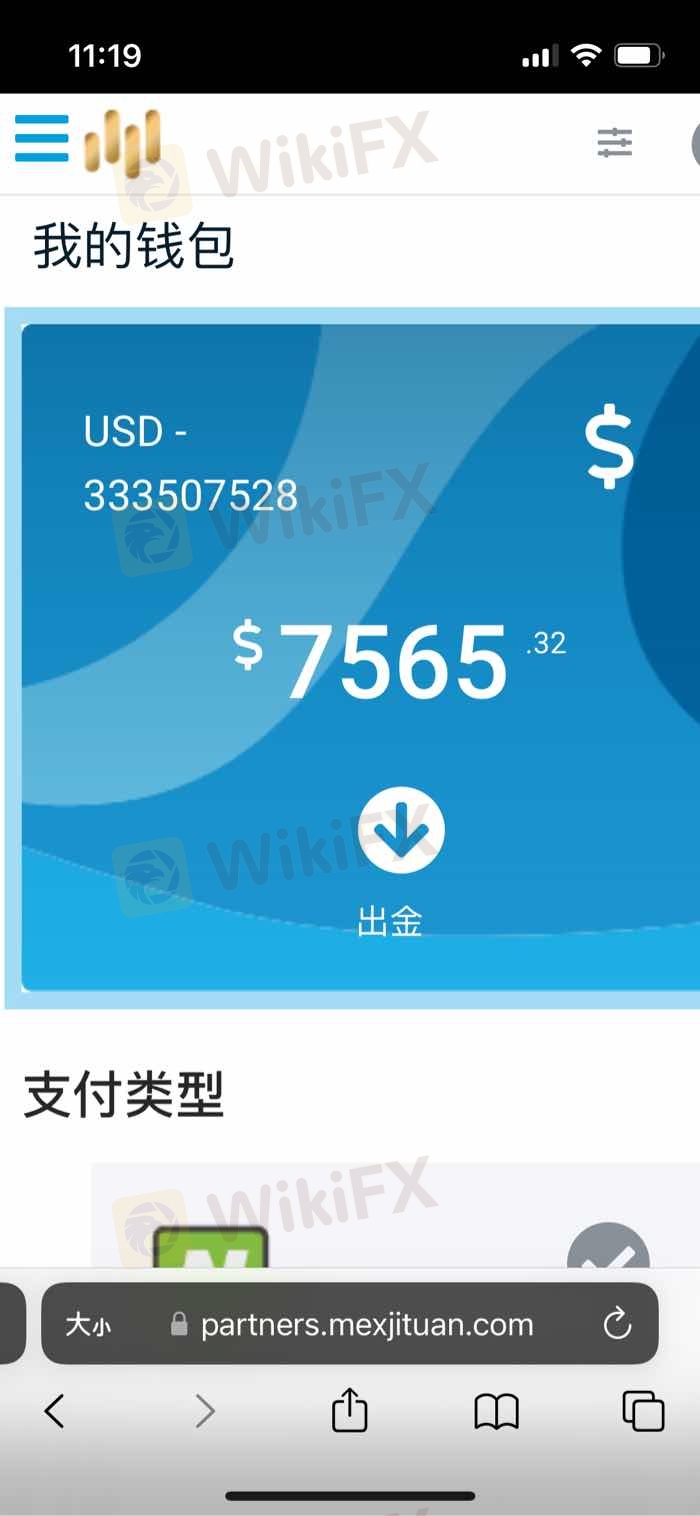Open the hamburger drawer menu
Viewport: 700px width, 1516px height.
coord(42,138)
